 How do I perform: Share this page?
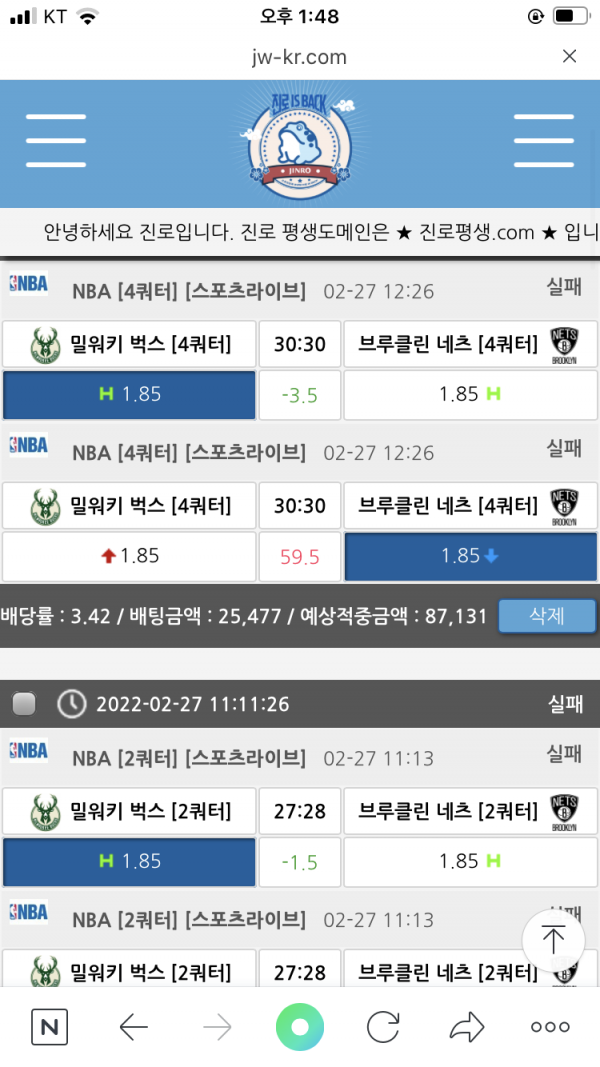pyautogui.click(x=467, y=1026)
